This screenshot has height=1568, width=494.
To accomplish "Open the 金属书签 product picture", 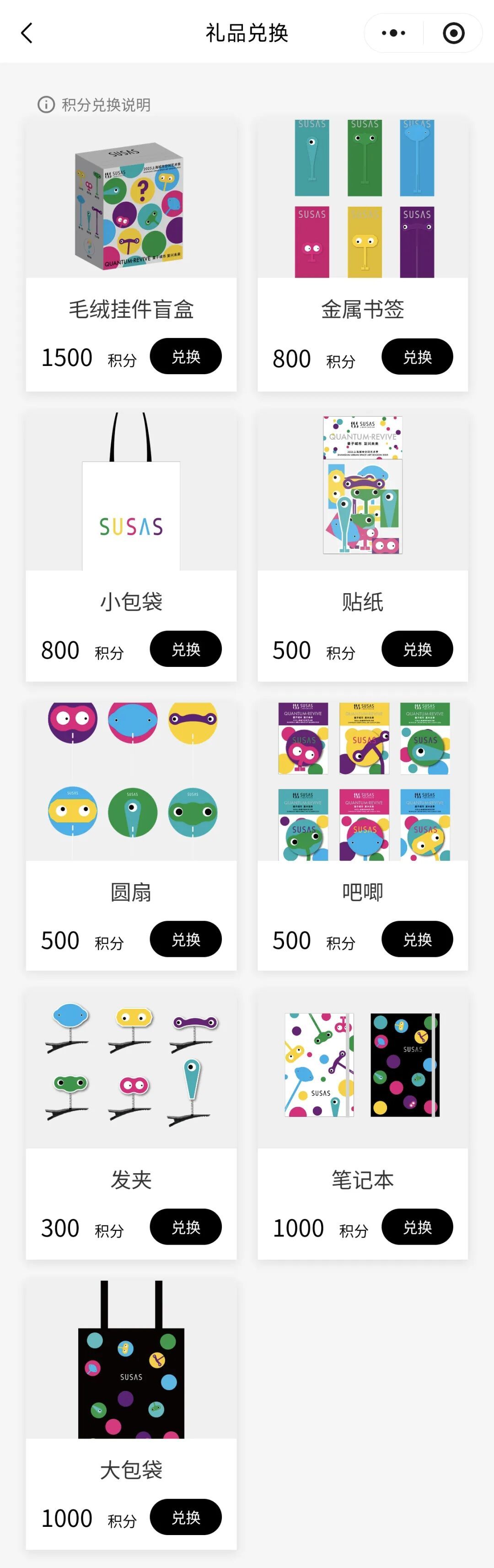I will (x=363, y=199).
